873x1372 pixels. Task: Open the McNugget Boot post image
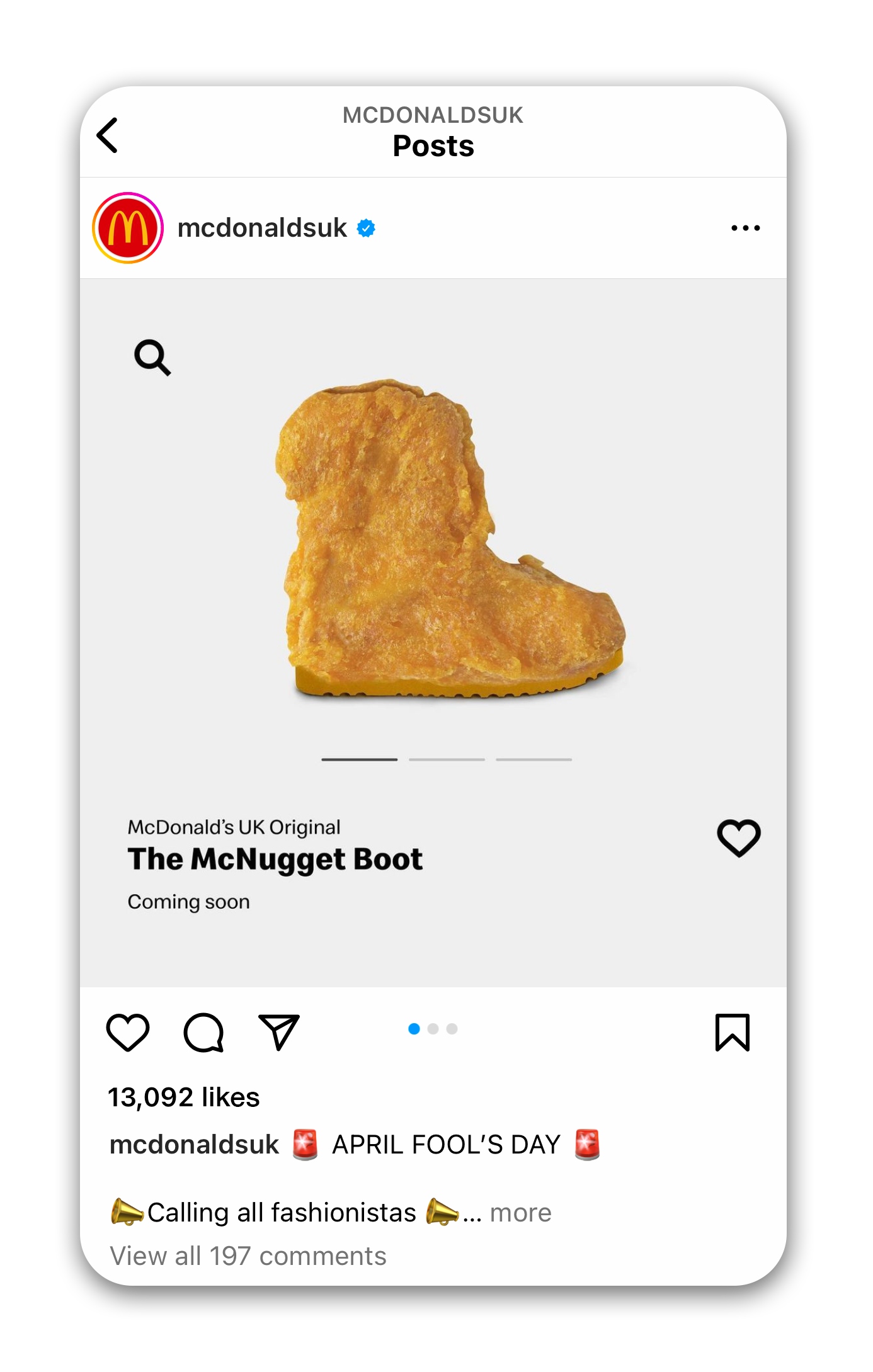(x=433, y=633)
